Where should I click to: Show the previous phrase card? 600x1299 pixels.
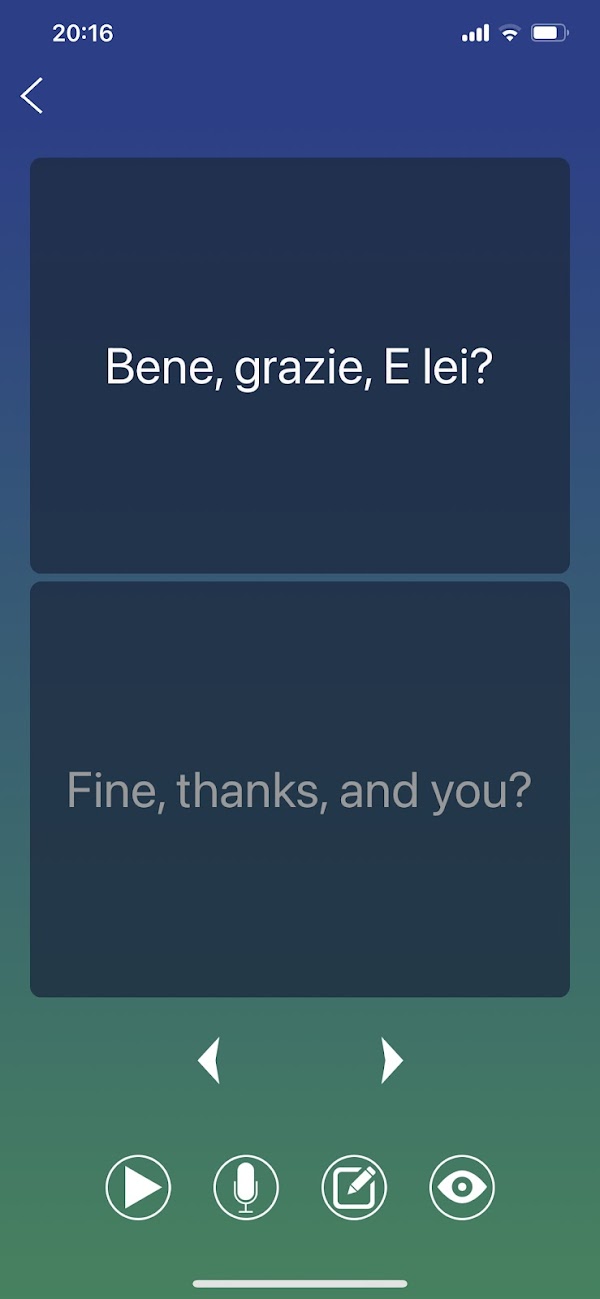[209, 1060]
